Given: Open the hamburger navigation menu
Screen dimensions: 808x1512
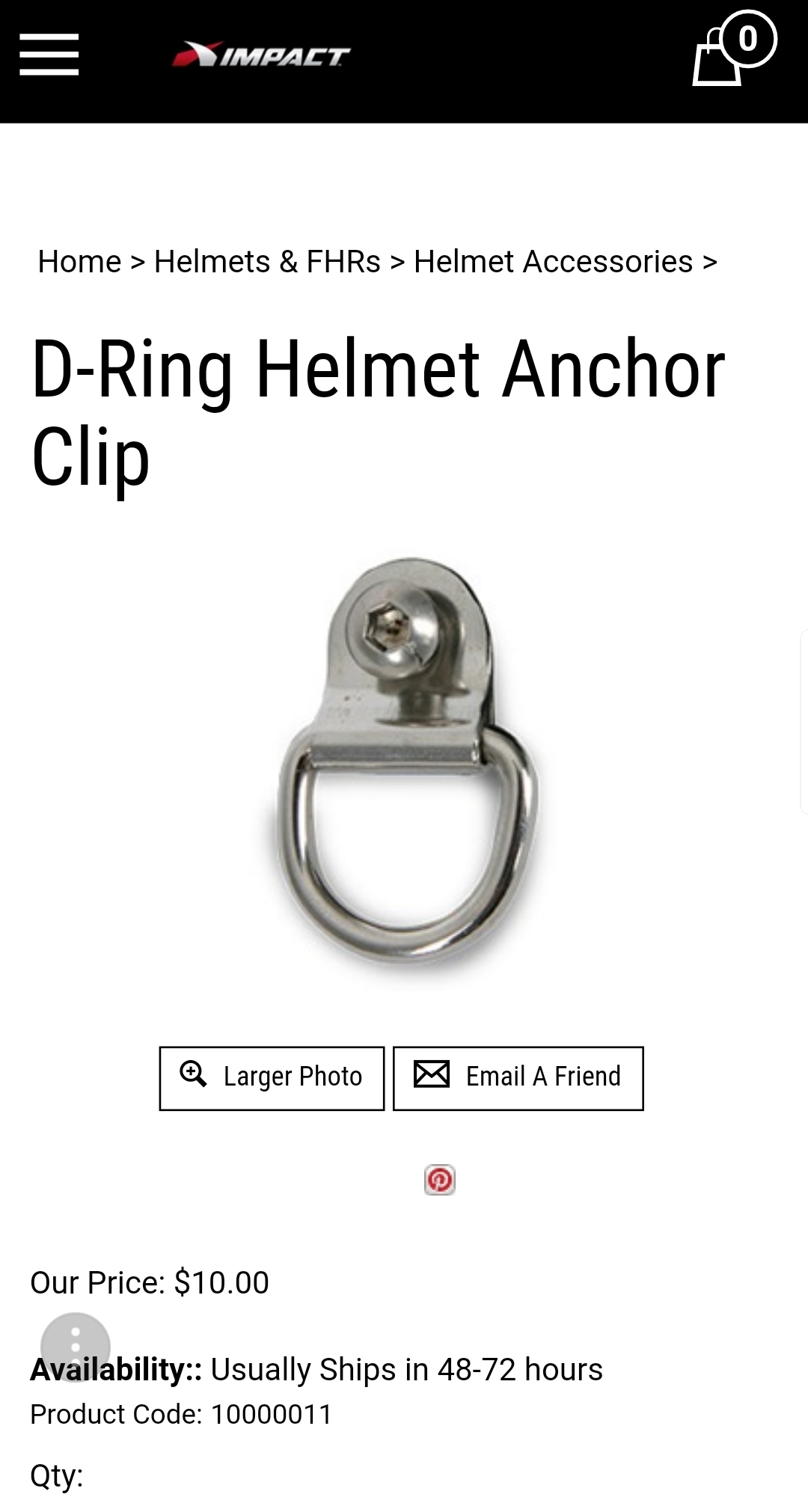Looking at the screenshot, I should [49, 55].
